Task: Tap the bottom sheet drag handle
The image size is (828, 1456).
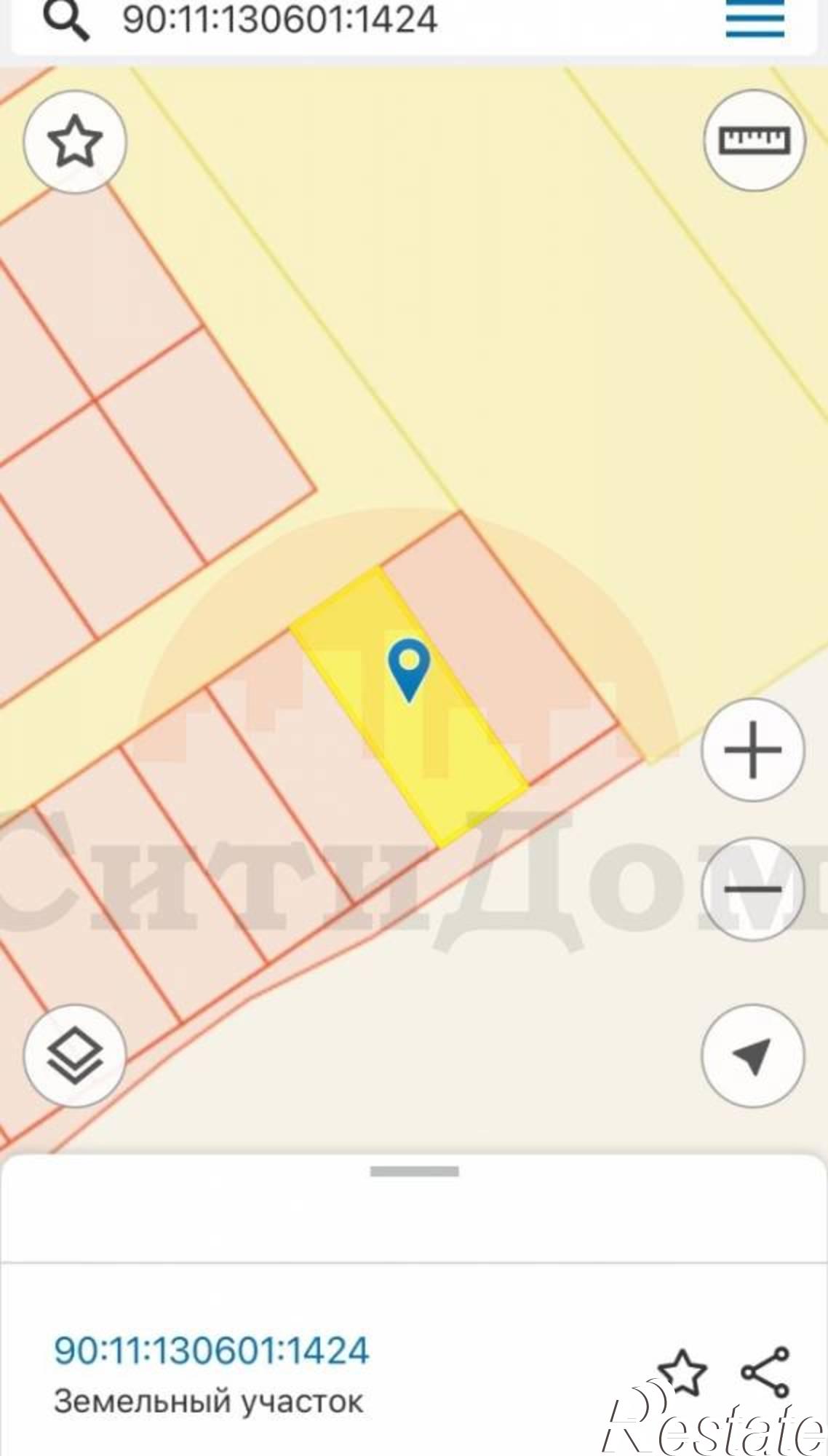Action: (414, 1171)
